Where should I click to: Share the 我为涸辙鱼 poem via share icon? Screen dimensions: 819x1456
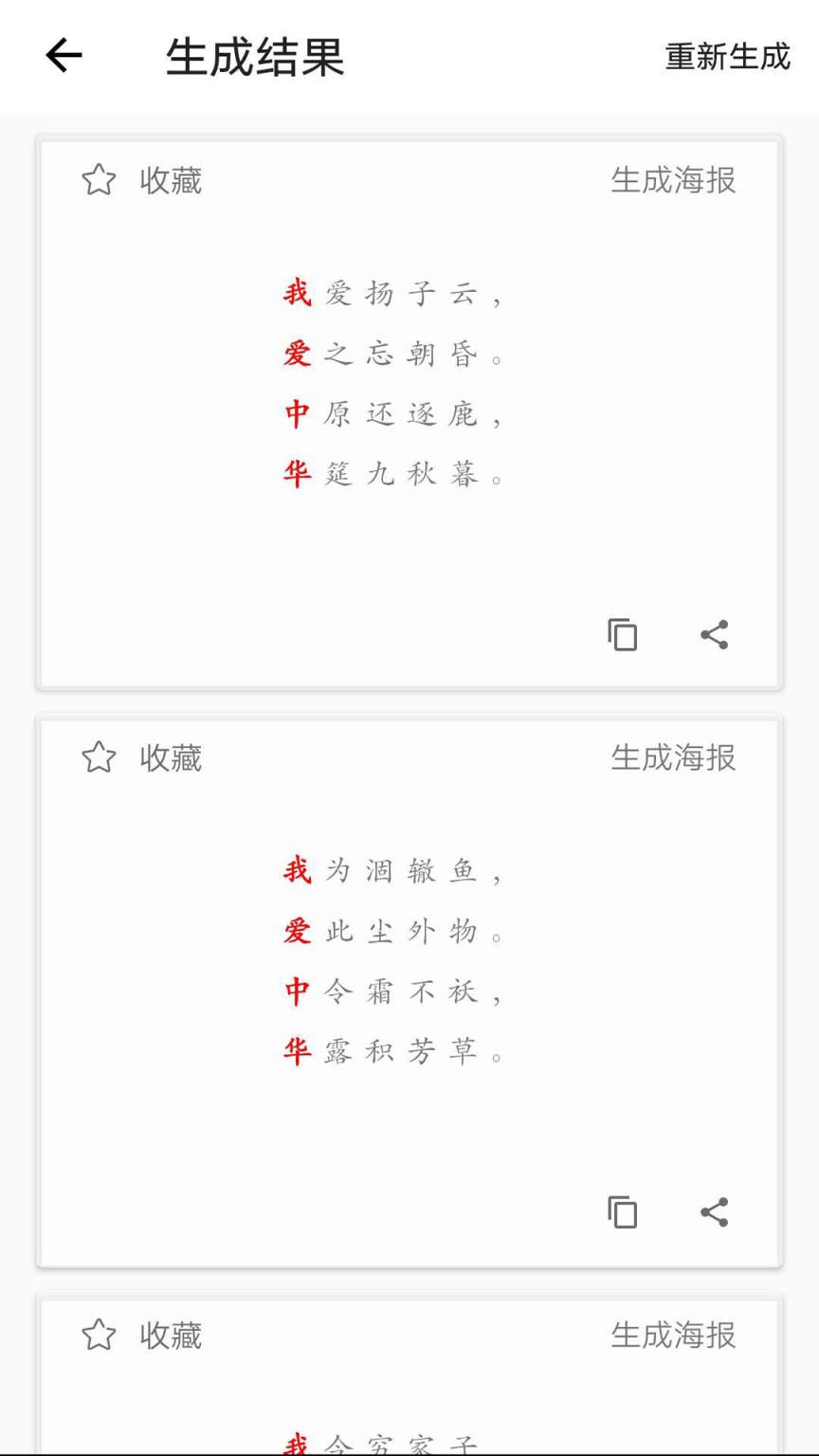[714, 1212]
